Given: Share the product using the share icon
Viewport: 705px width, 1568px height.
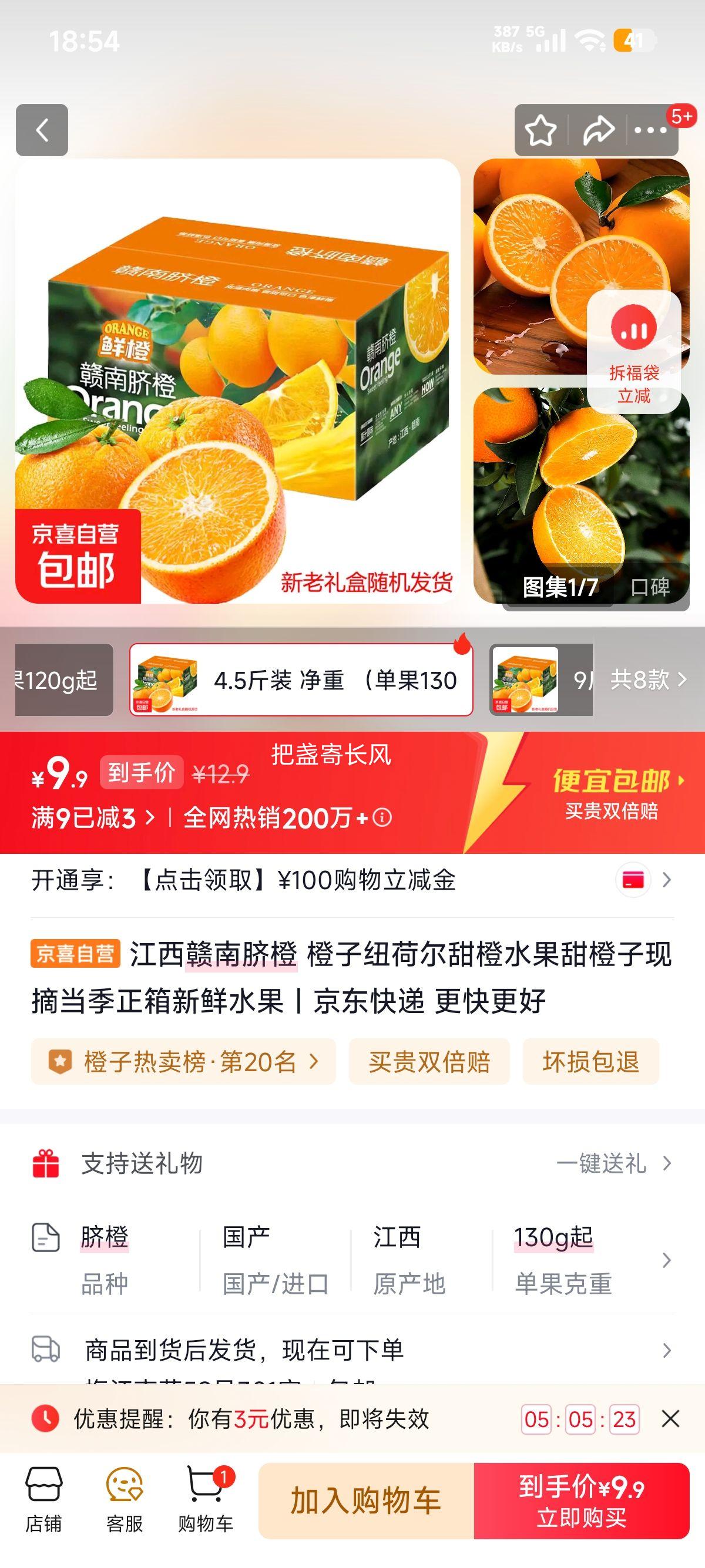Looking at the screenshot, I should pyautogui.click(x=597, y=129).
